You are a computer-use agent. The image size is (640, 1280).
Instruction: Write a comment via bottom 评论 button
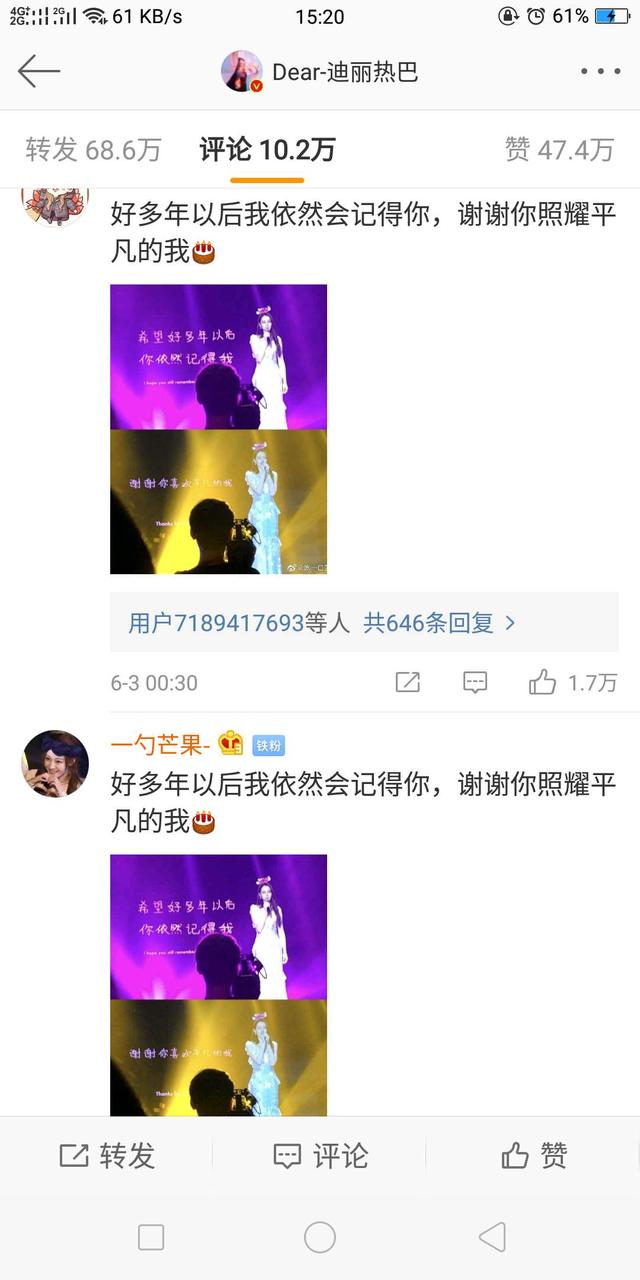[x=320, y=1156]
